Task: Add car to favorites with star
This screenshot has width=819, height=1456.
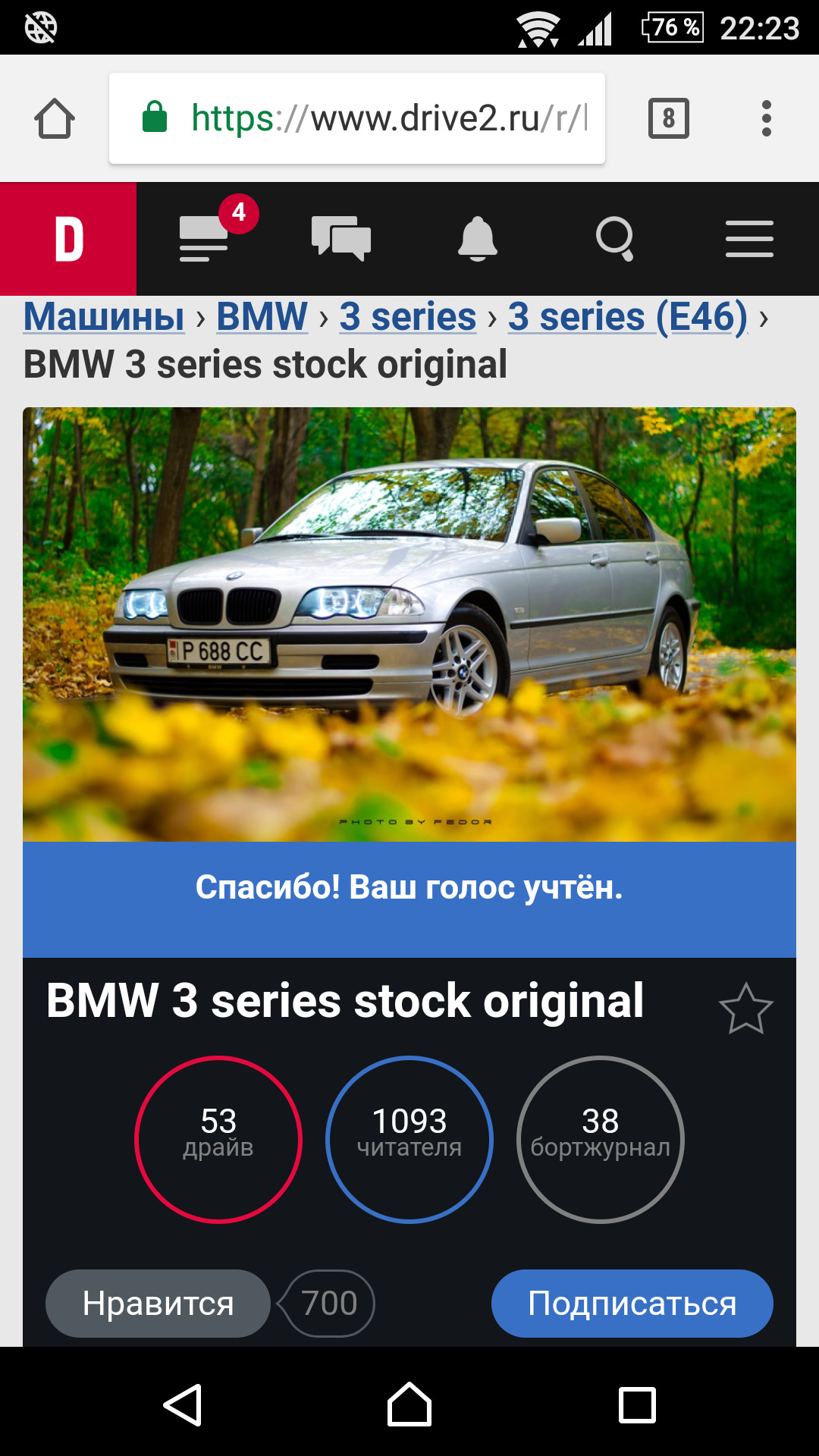Action: [x=745, y=1009]
